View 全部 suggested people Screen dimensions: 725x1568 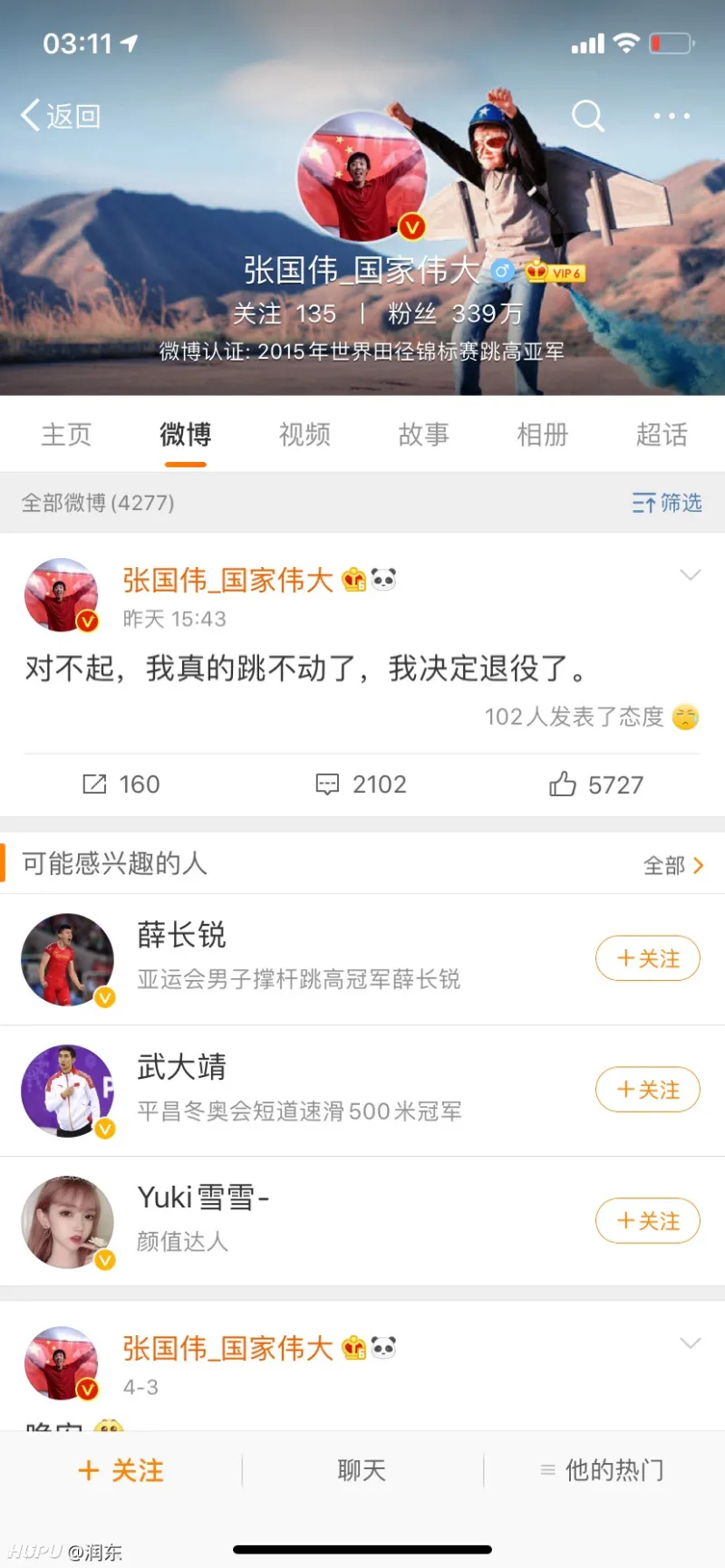tap(672, 865)
